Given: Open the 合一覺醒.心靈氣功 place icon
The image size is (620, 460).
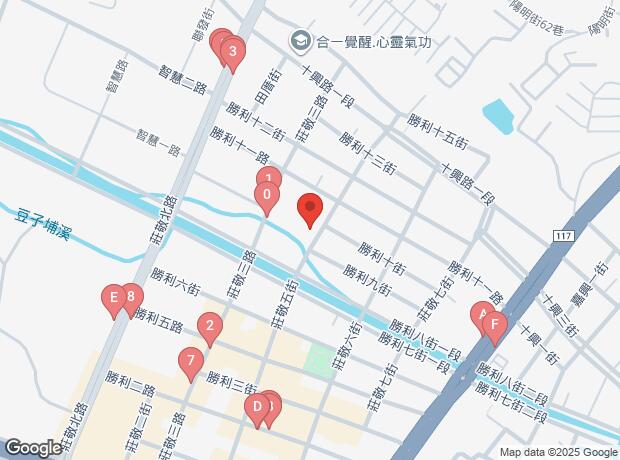Looking at the screenshot, I should (x=299, y=42).
